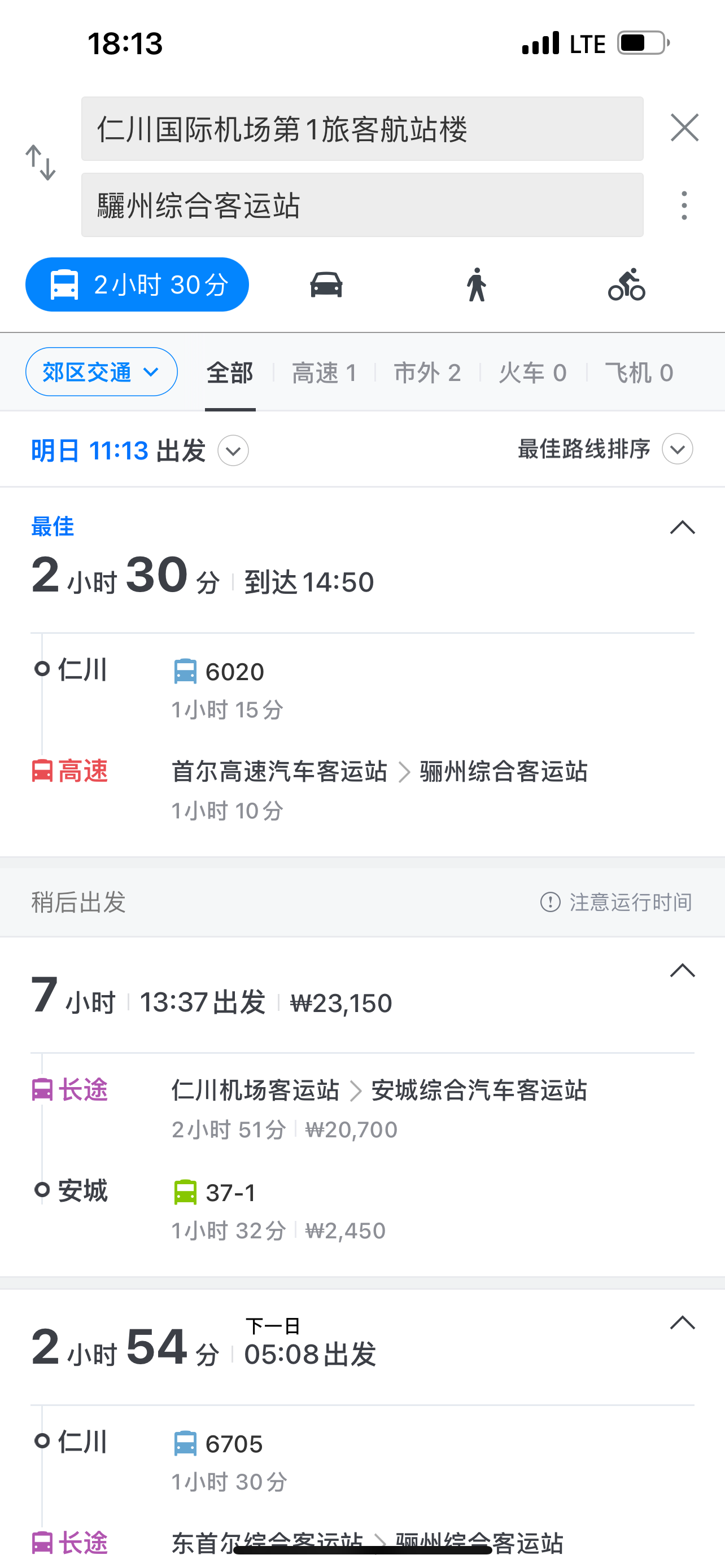Select public transit mode 2小时30分
This screenshot has width=725, height=1568.
coord(137,284)
